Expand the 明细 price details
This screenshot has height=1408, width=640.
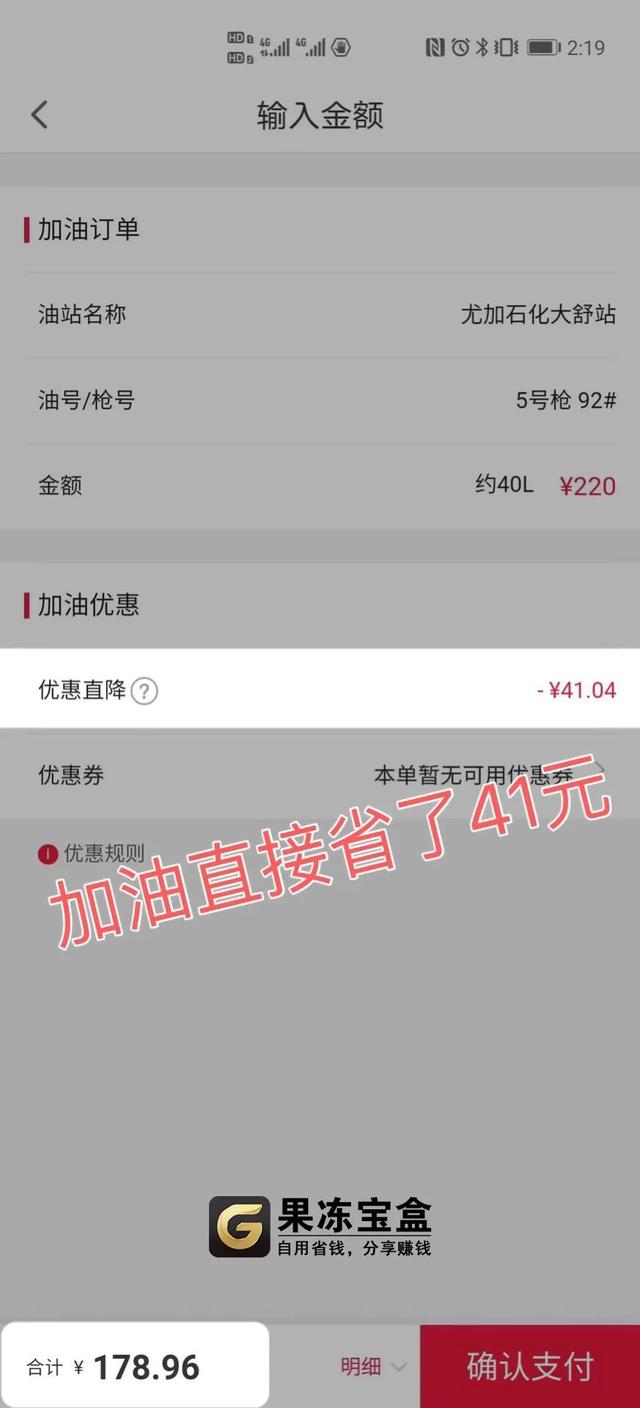[x=372, y=1367]
